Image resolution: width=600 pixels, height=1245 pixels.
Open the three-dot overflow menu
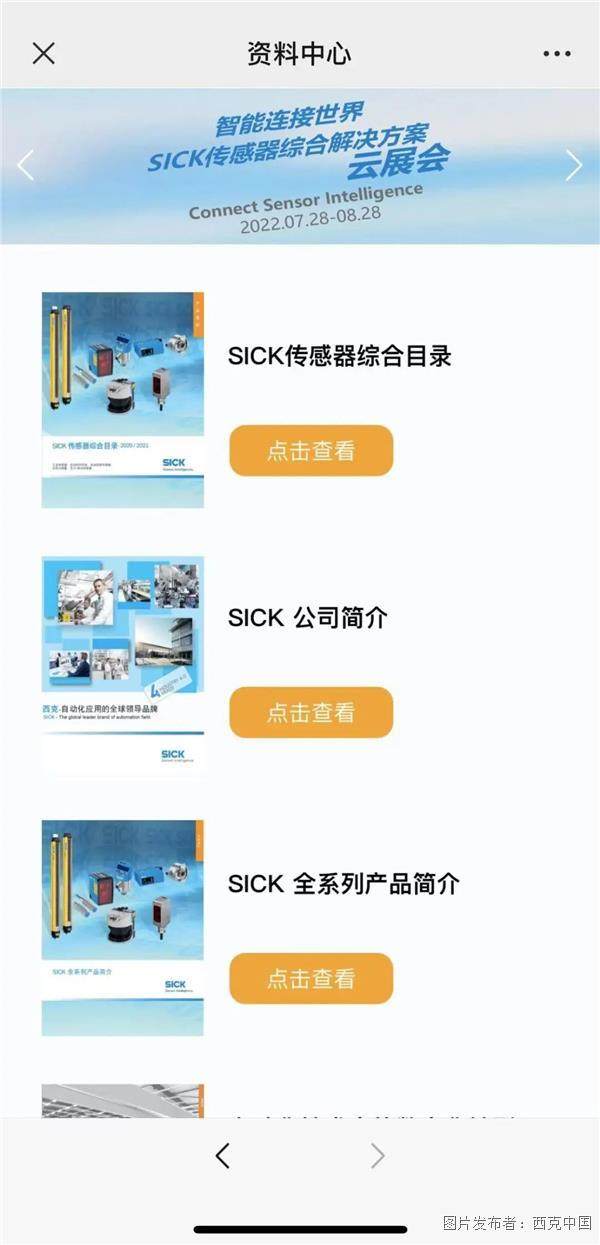[555, 53]
